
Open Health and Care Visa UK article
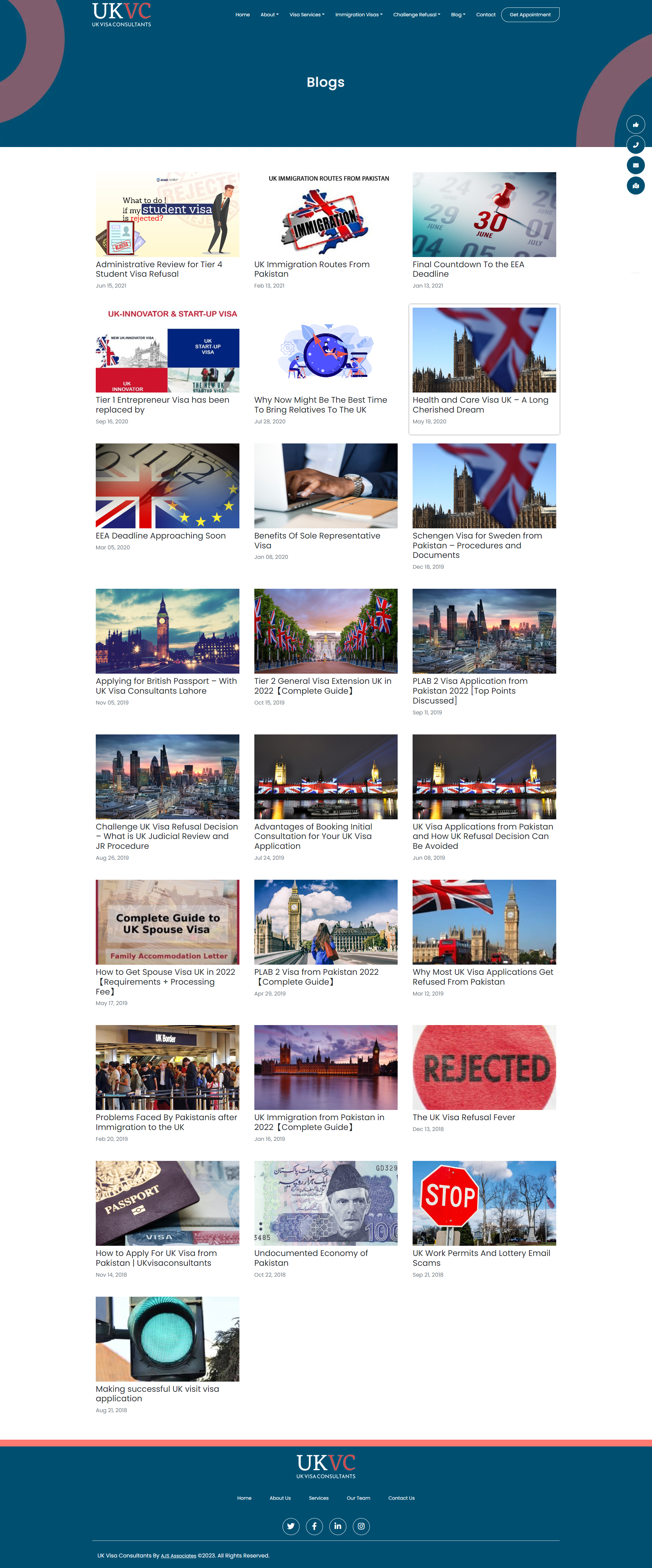point(480,405)
